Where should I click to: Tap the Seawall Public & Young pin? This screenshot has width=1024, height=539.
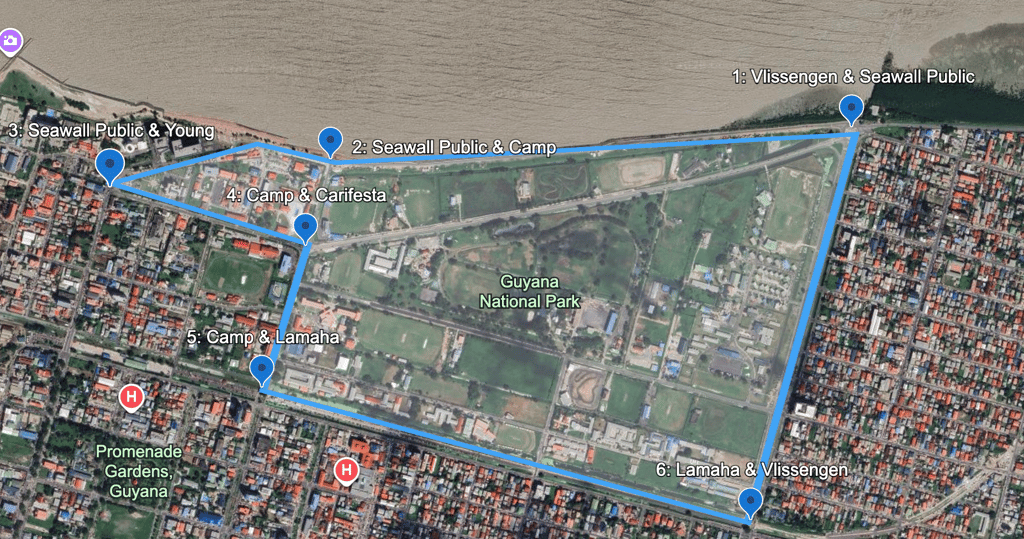click(x=110, y=164)
